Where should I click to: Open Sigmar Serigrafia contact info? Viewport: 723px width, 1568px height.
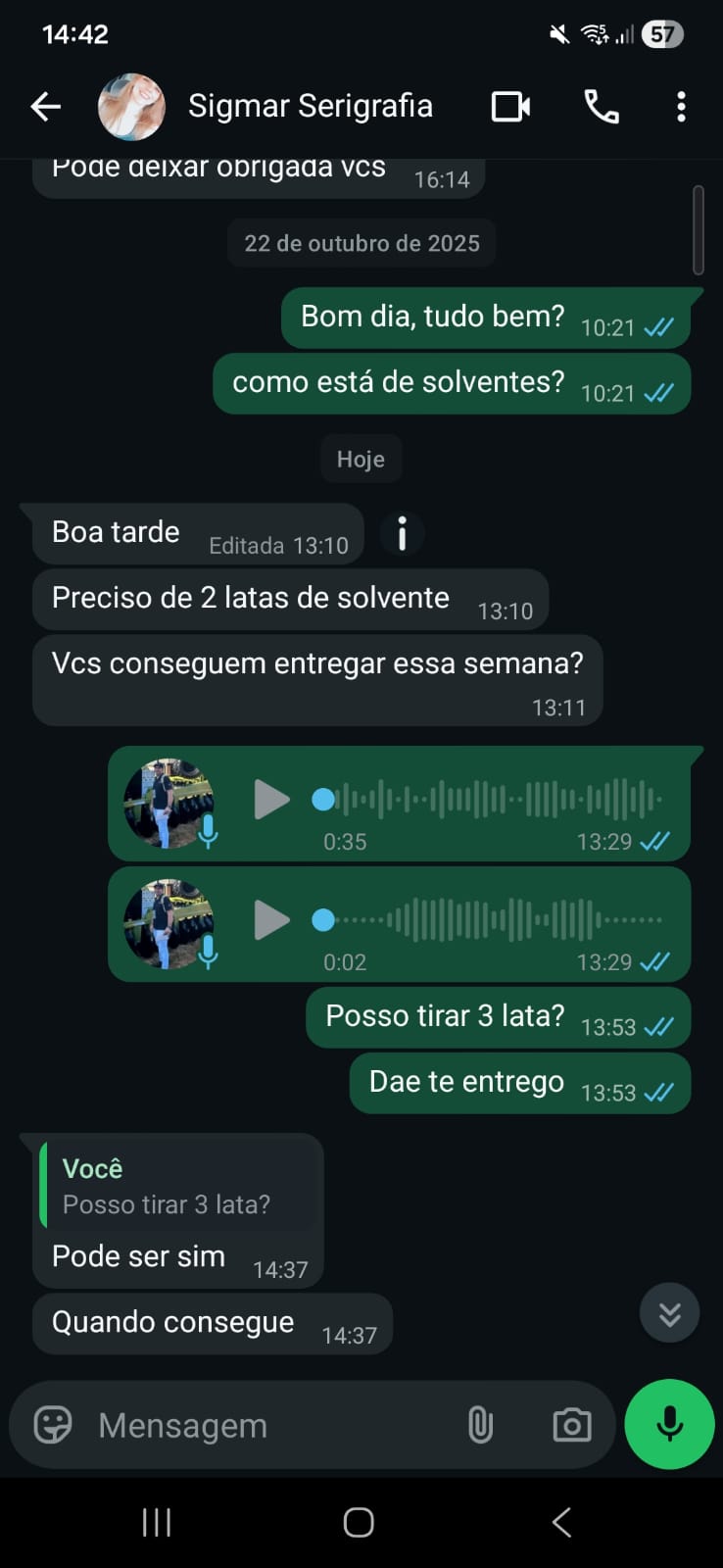pos(310,106)
